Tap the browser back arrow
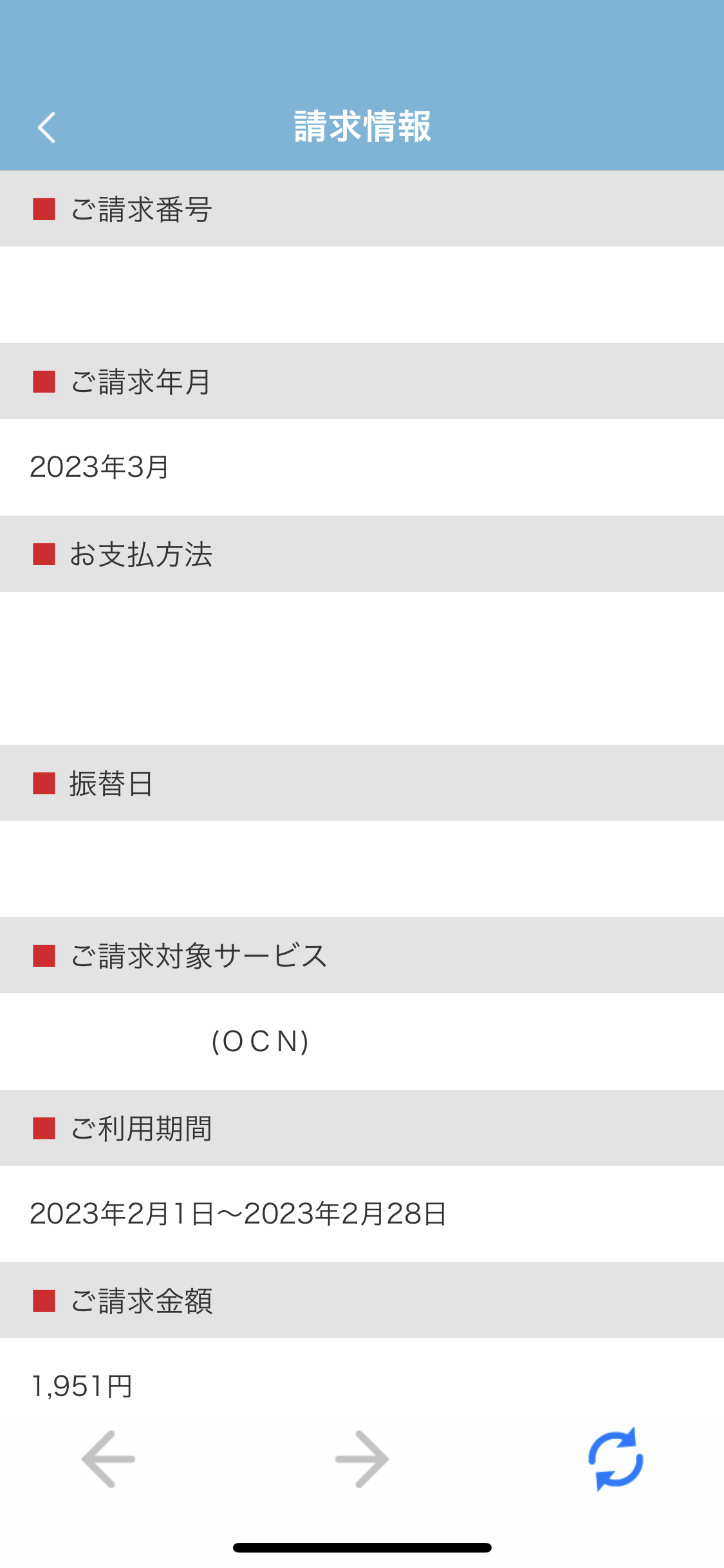724x1568 pixels. 108,1459
